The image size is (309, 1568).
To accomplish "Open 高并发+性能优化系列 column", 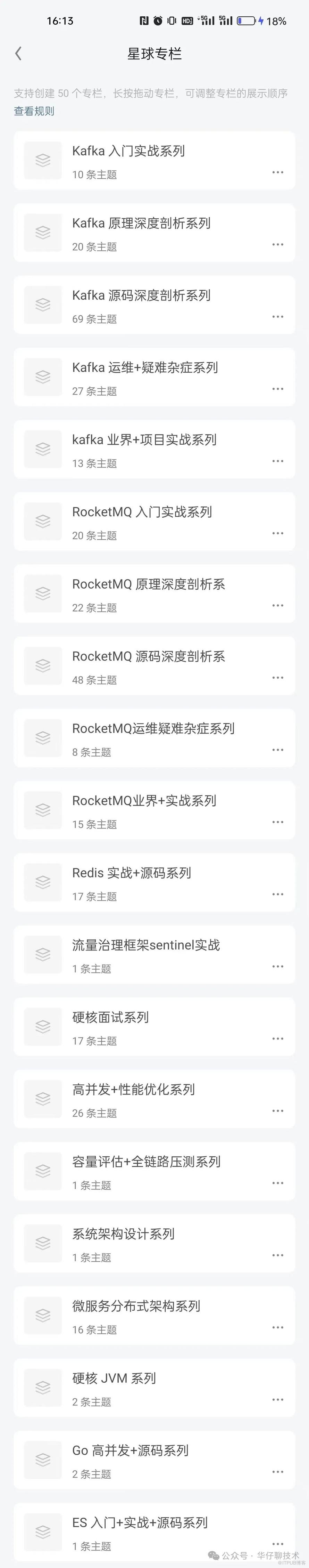I will pos(133,1090).
